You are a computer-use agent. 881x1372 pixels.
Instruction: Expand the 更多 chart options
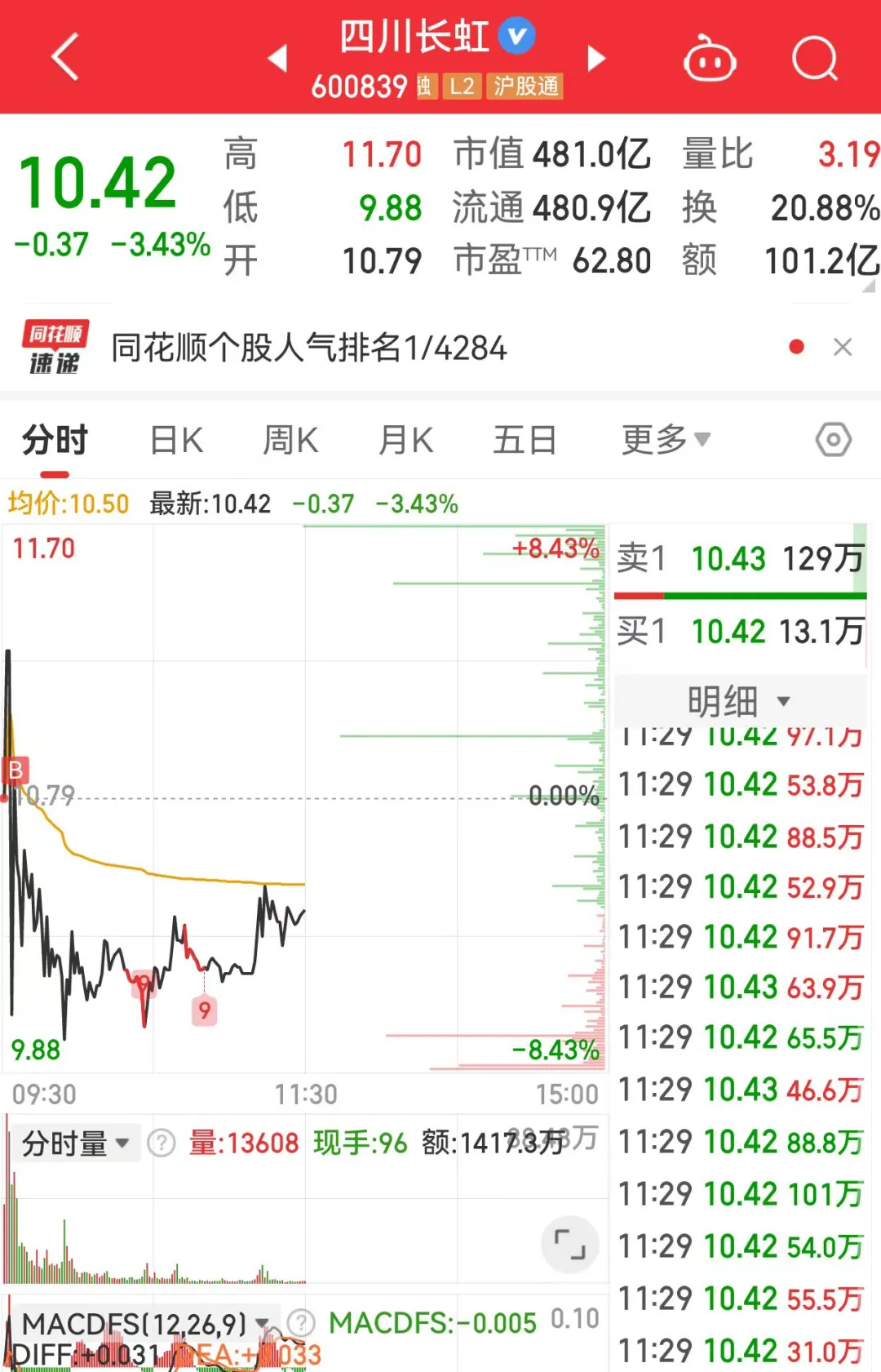tap(665, 441)
